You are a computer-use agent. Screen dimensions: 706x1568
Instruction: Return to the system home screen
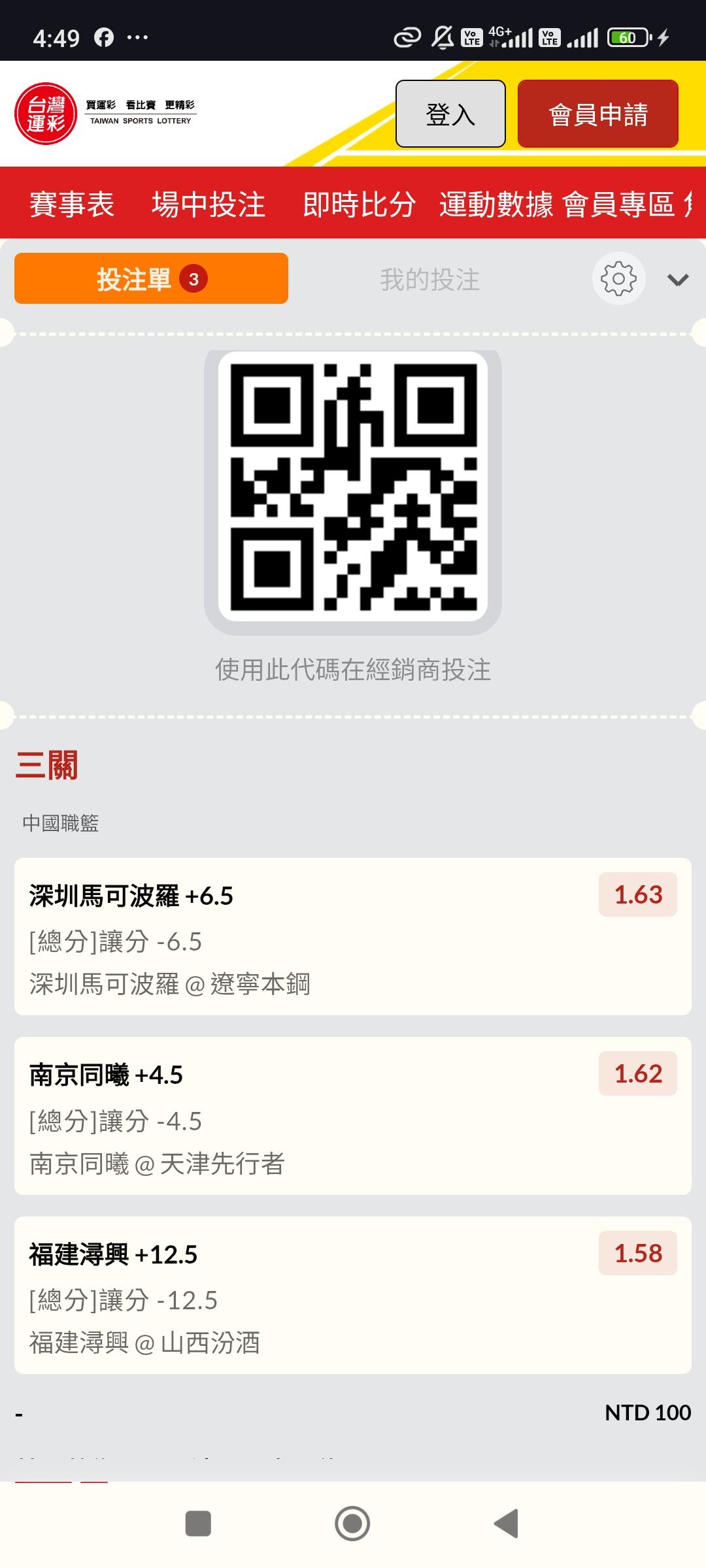[x=352, y=1524]
